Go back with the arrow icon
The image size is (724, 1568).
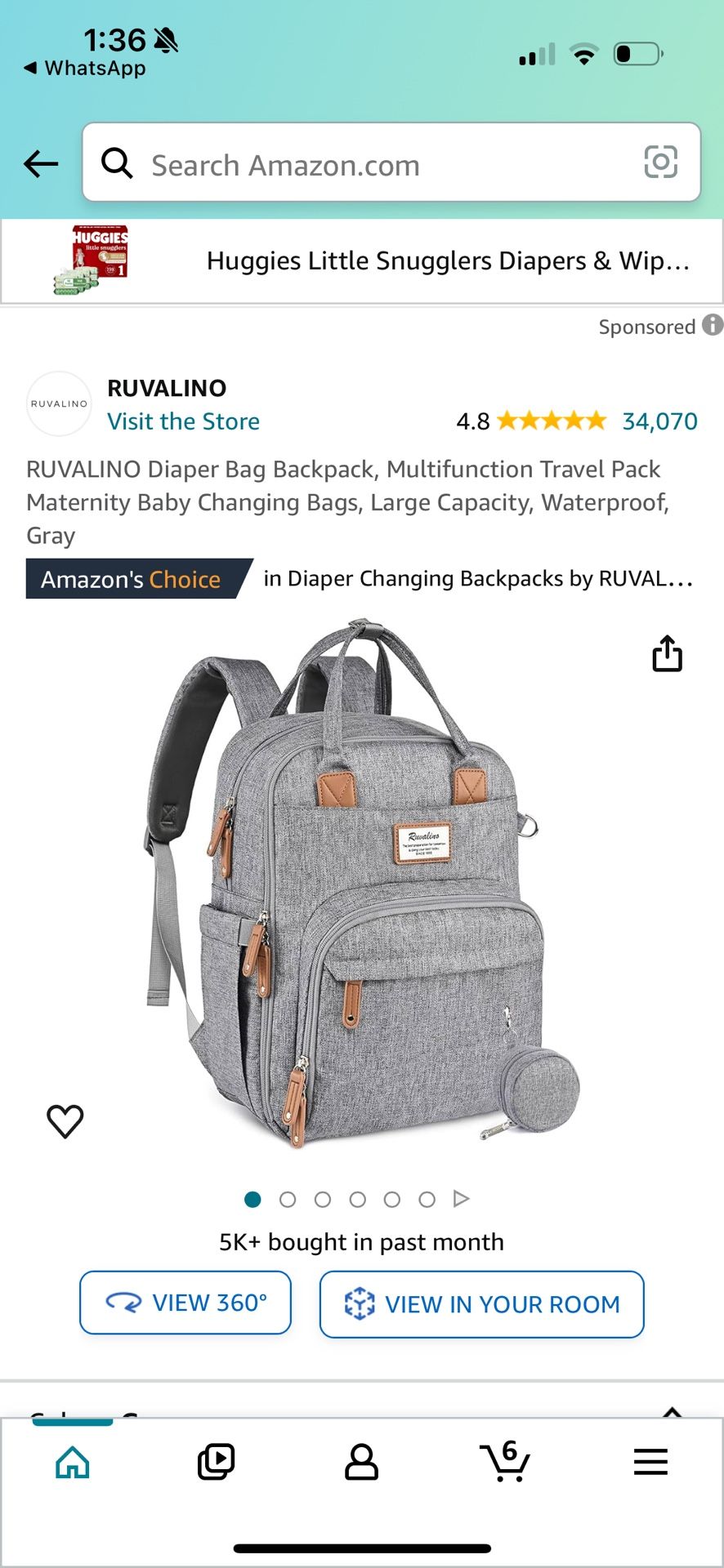coord(41,164)
